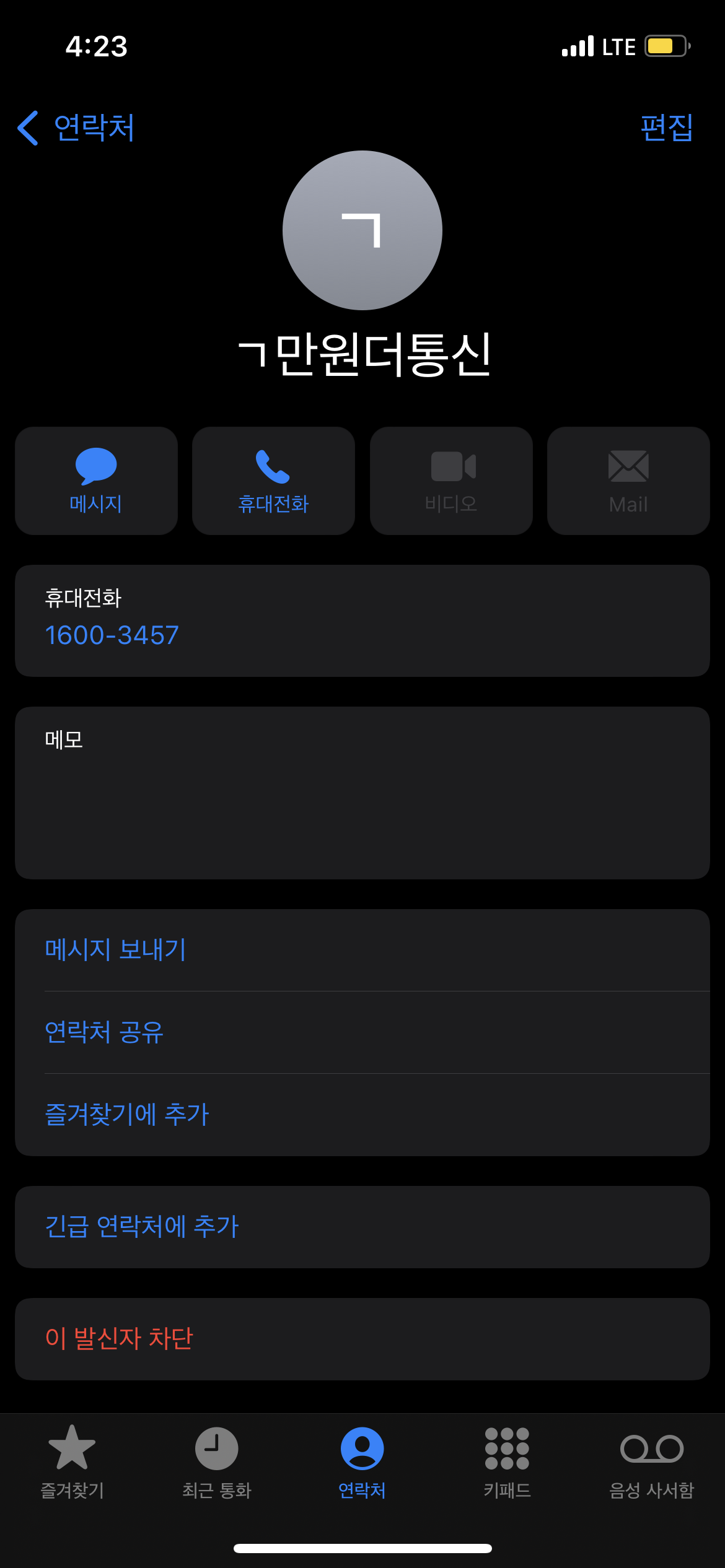Select 긴급 연락처에 추가
The width and height of the screenshot is (725, 1568).
click(x=142, y=1227)
